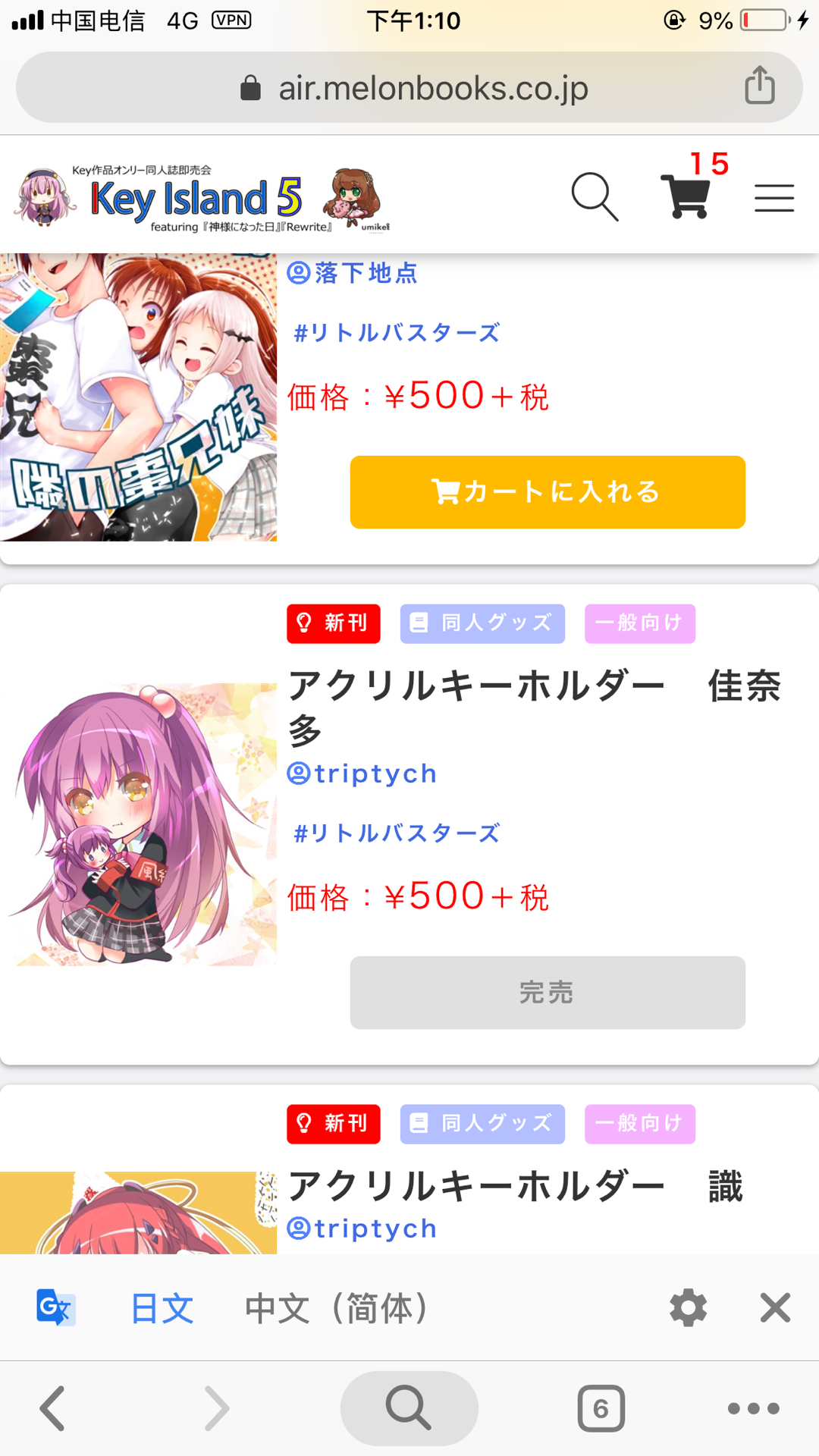Tap the sold out 完売 button

548,993
